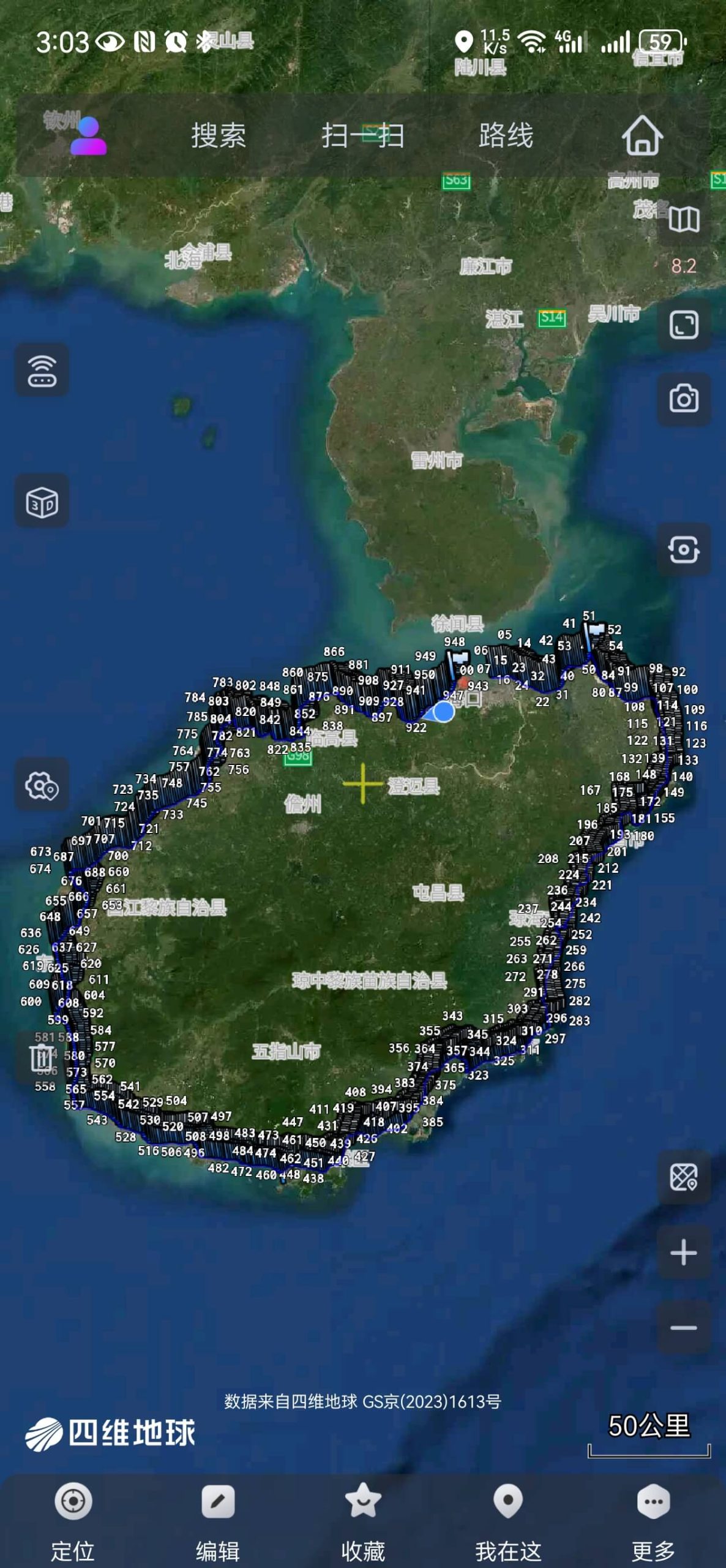Open the wireless device icon
This screenshot has width=726, height=1568.
coord(42,370)
